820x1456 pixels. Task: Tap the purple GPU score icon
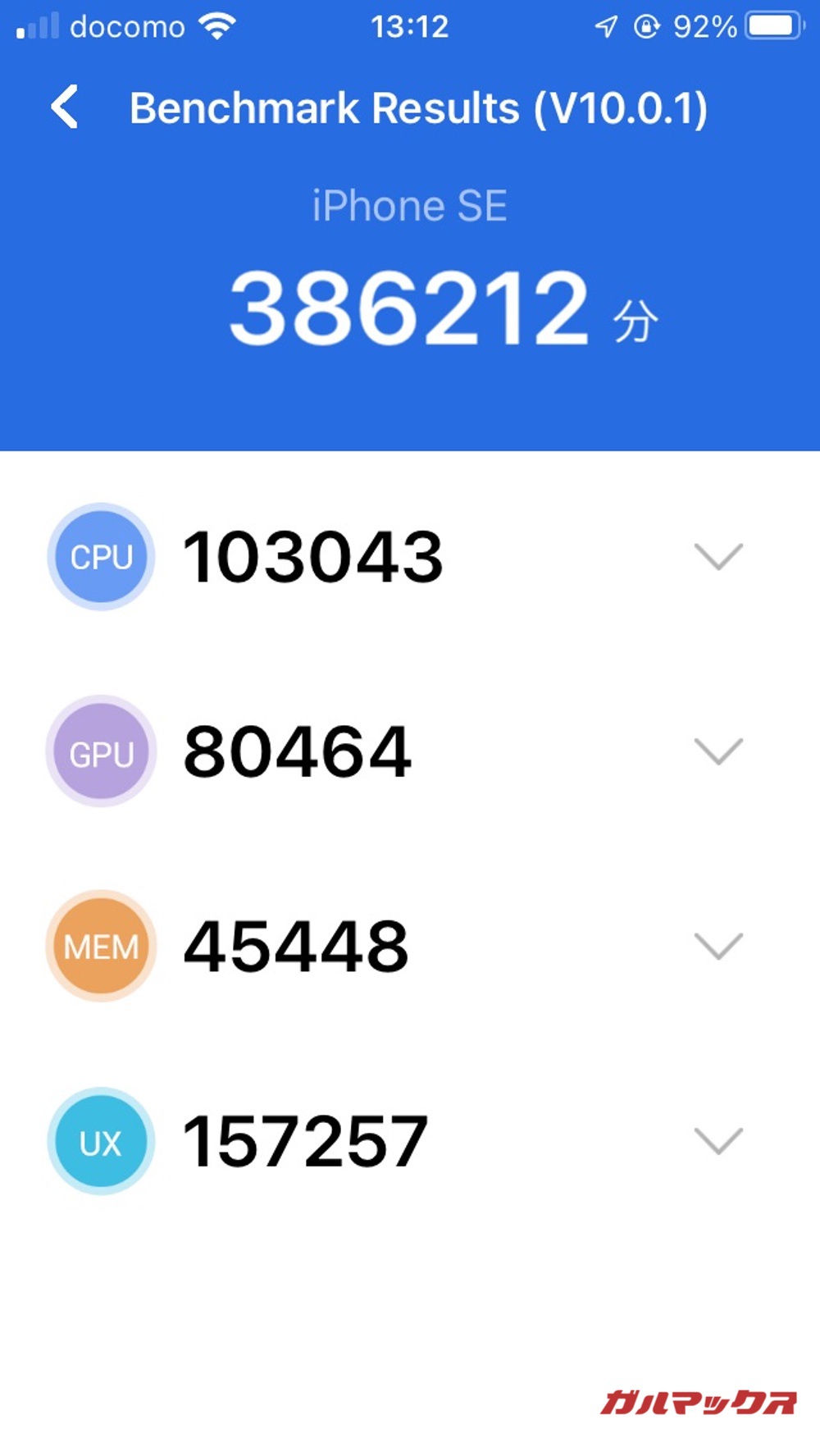click(100, 751)
